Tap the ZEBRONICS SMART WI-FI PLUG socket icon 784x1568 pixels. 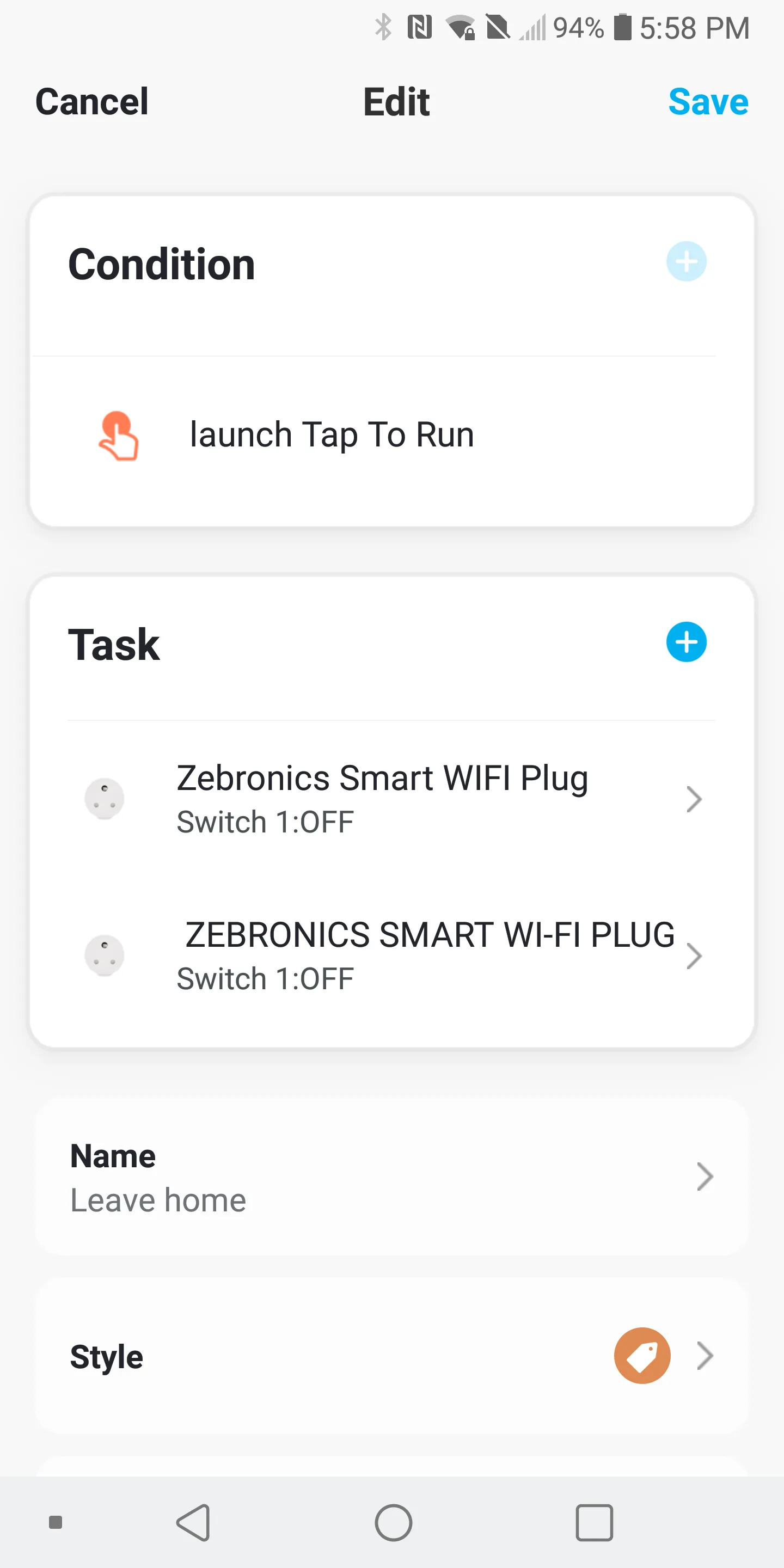[105, 955]
